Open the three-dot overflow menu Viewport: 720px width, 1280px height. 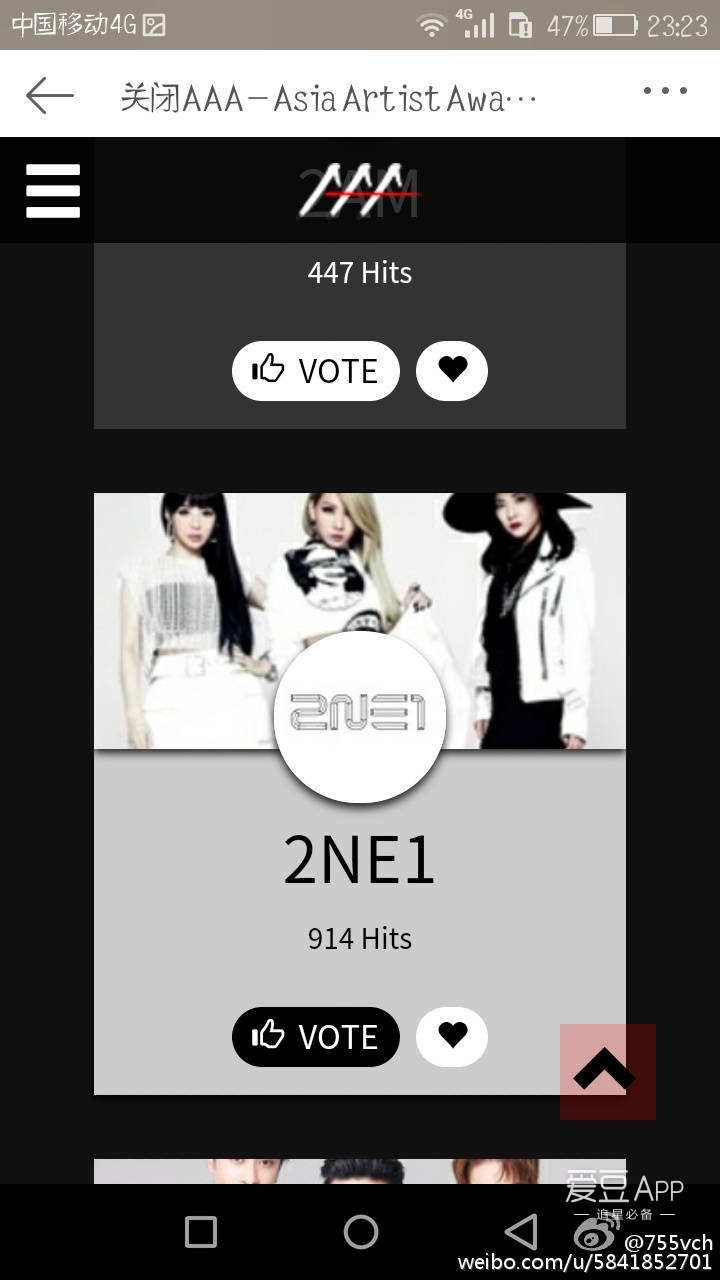tap(665, 91)
